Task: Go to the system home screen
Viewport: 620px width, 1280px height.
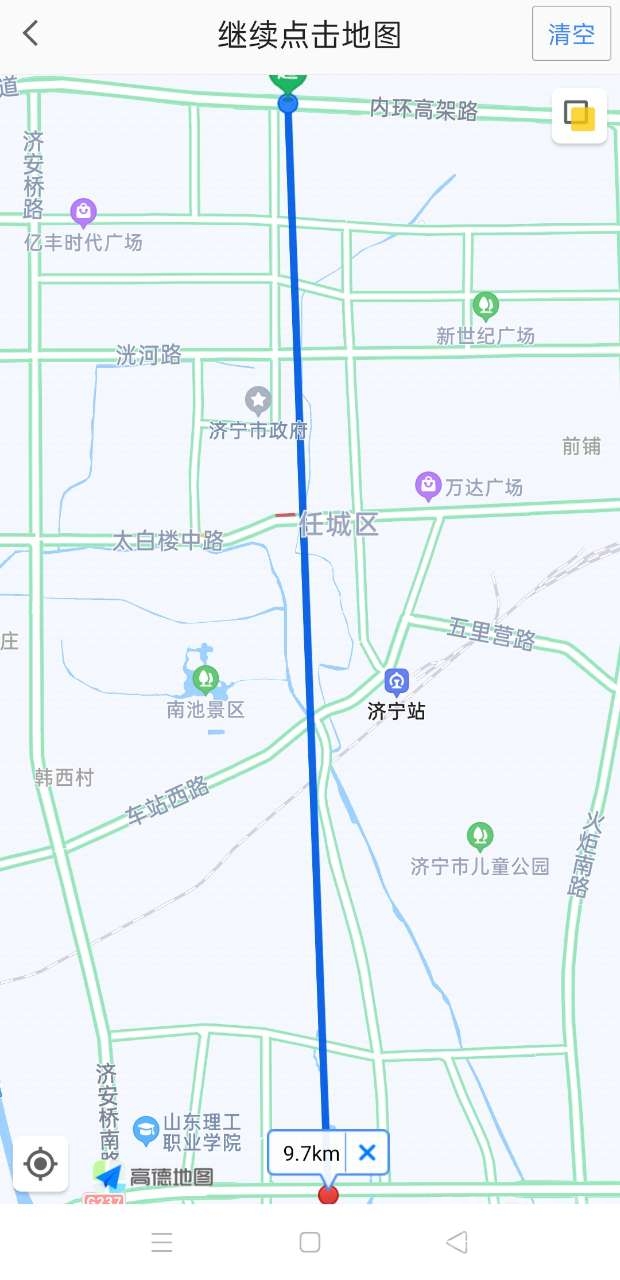Action: (x=310, y=1243)
